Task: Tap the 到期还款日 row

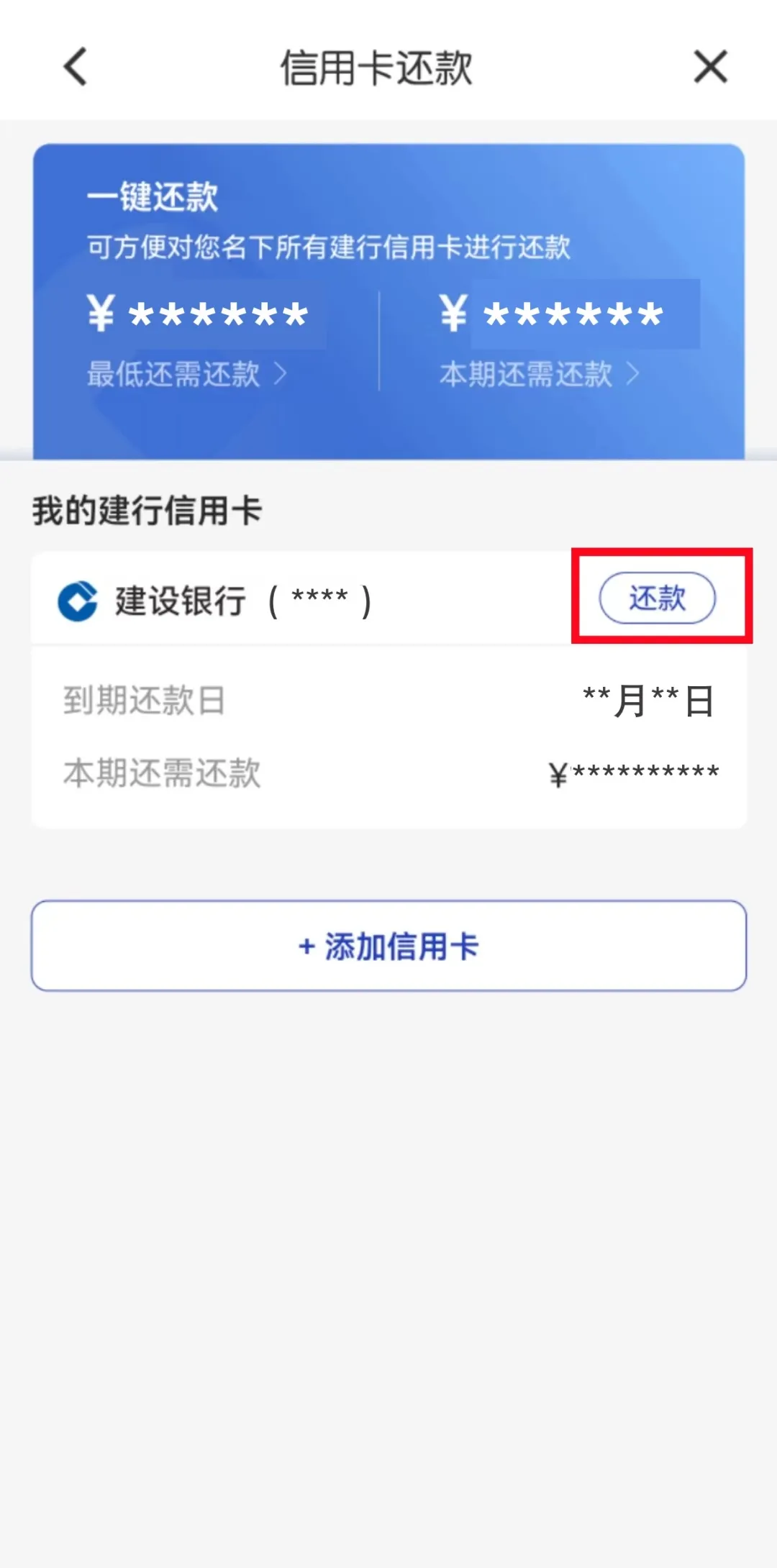Action: click(144, 703)
